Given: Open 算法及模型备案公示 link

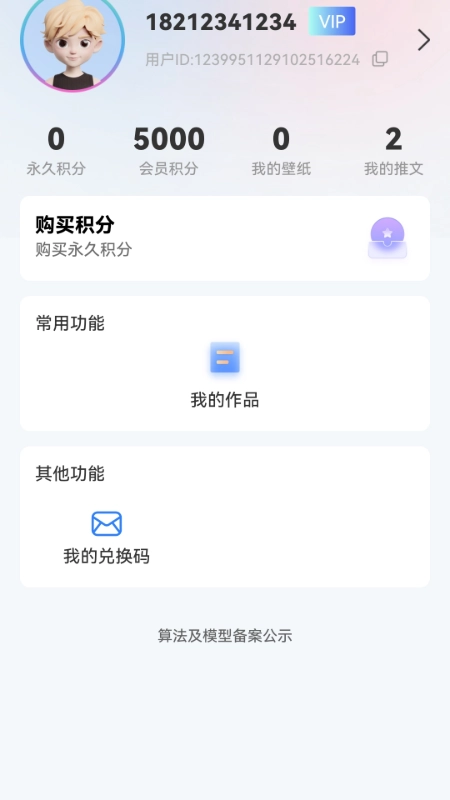Looking at the screenshot, I should [x=225, y=636].
